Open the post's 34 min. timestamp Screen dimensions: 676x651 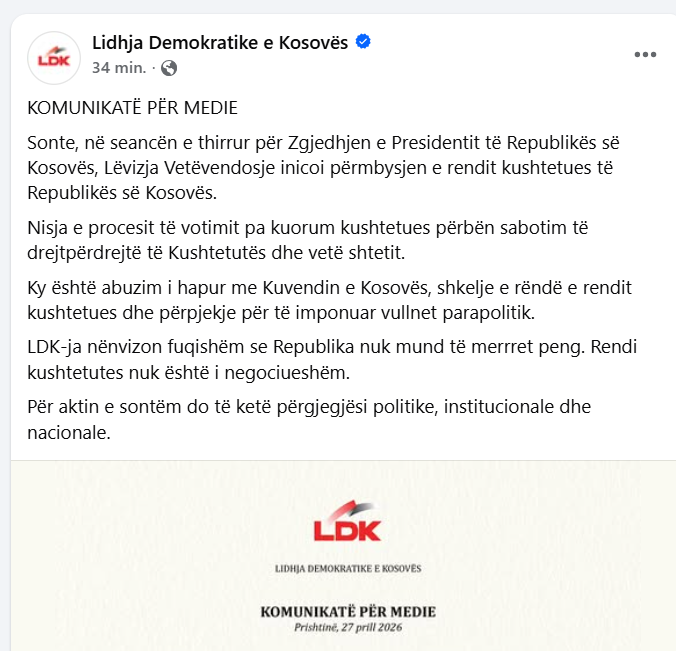[x=119, y=68]
